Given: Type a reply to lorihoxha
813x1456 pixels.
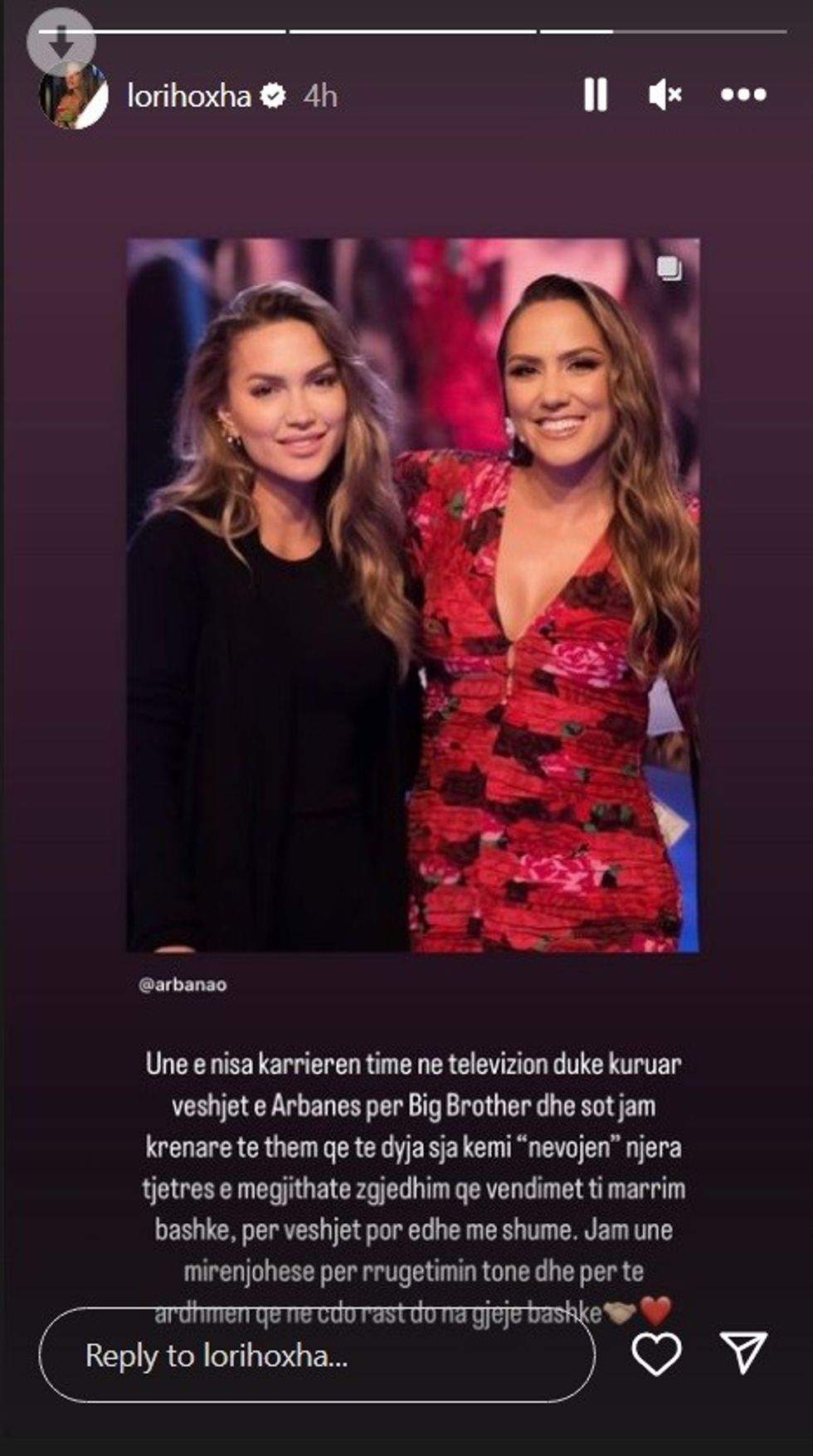Looking at the screenshot, I should (316, 1357).
